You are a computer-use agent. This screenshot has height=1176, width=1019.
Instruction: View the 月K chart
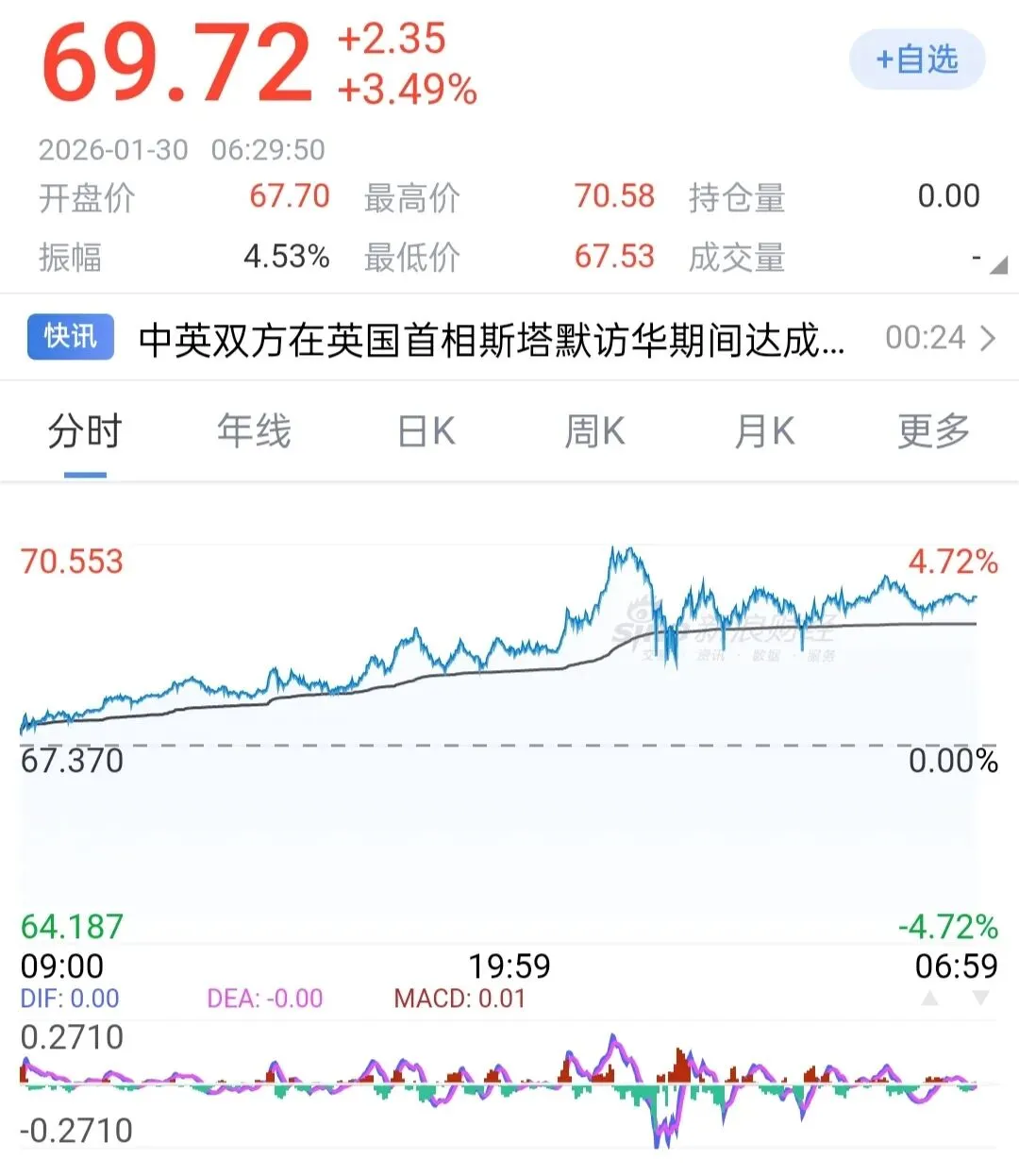coord(764,432)
